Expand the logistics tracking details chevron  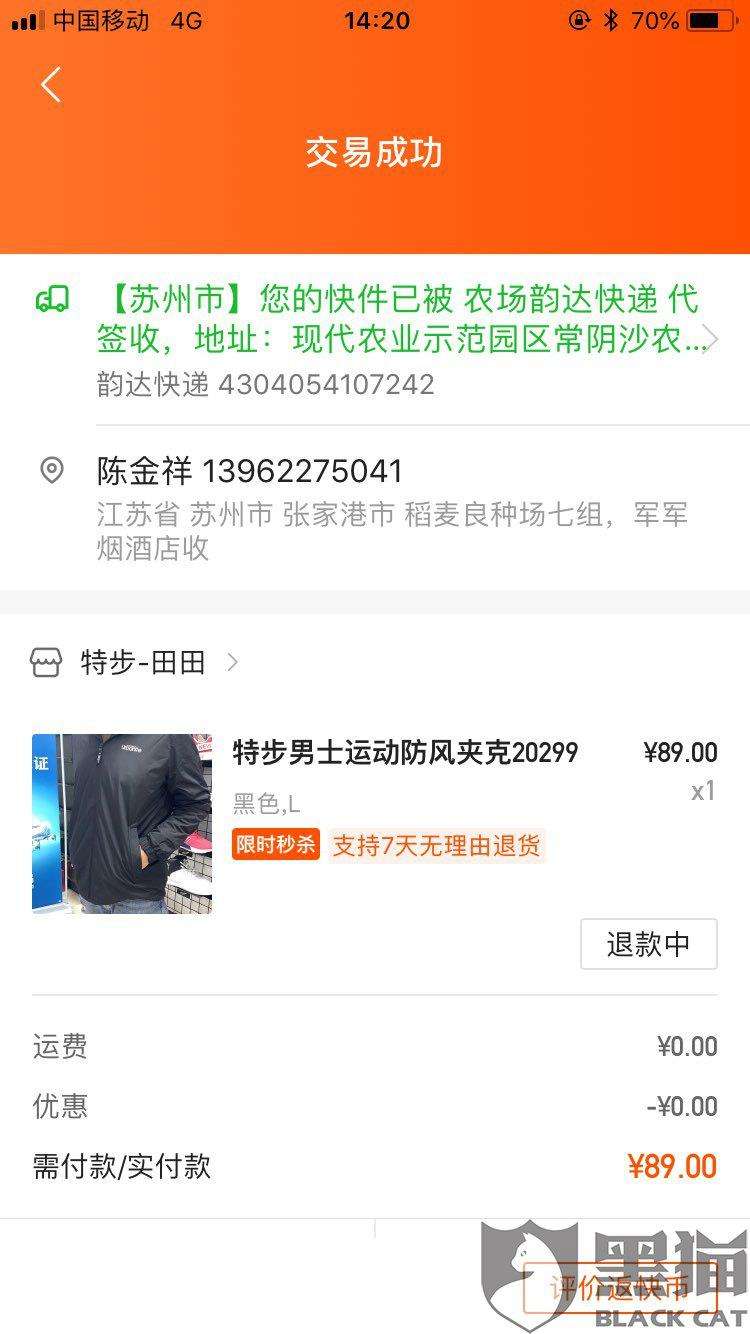pyautogui.click(x=712, y=339)
